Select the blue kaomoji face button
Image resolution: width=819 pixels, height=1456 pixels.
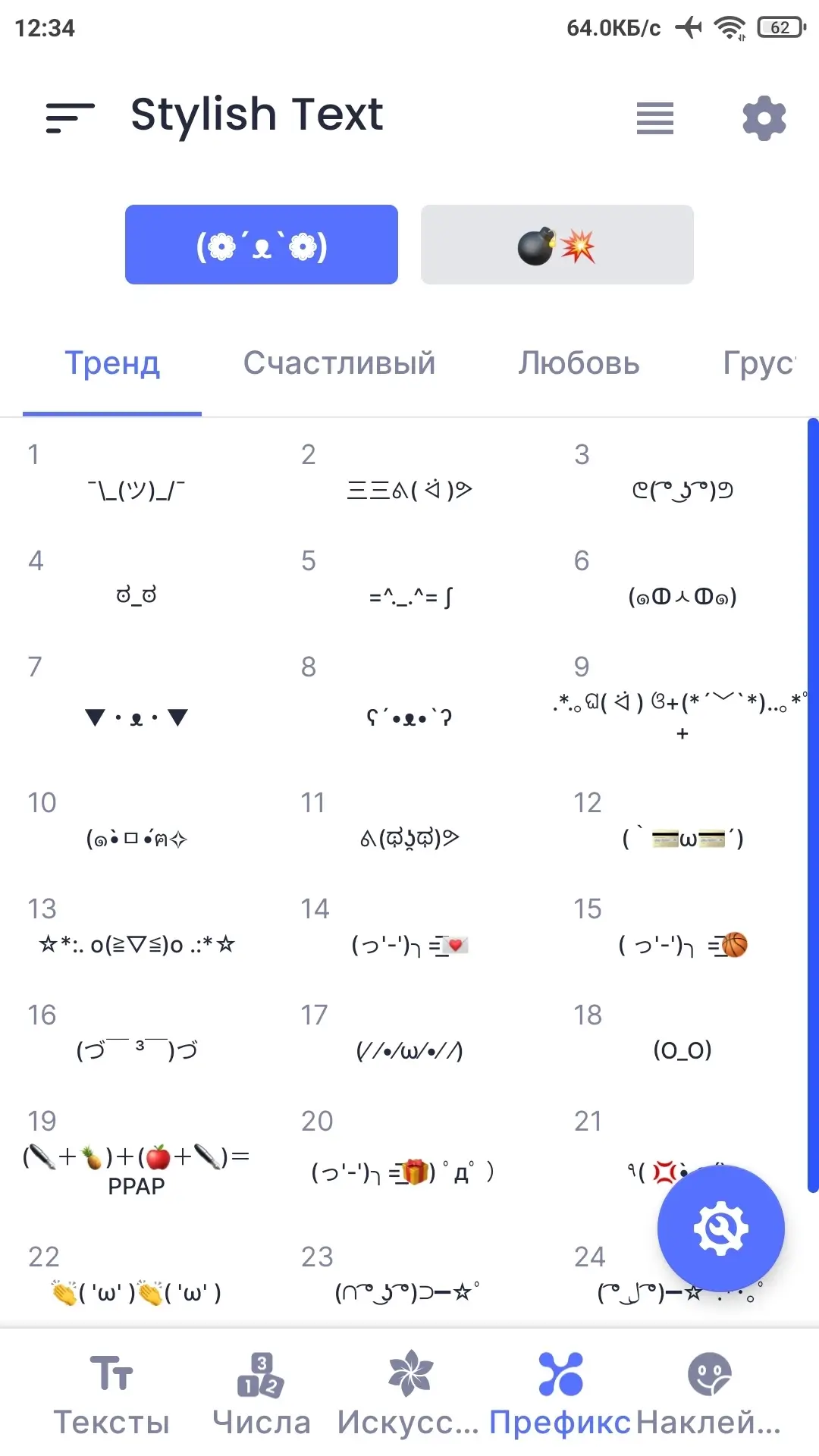tap(262, 244)
